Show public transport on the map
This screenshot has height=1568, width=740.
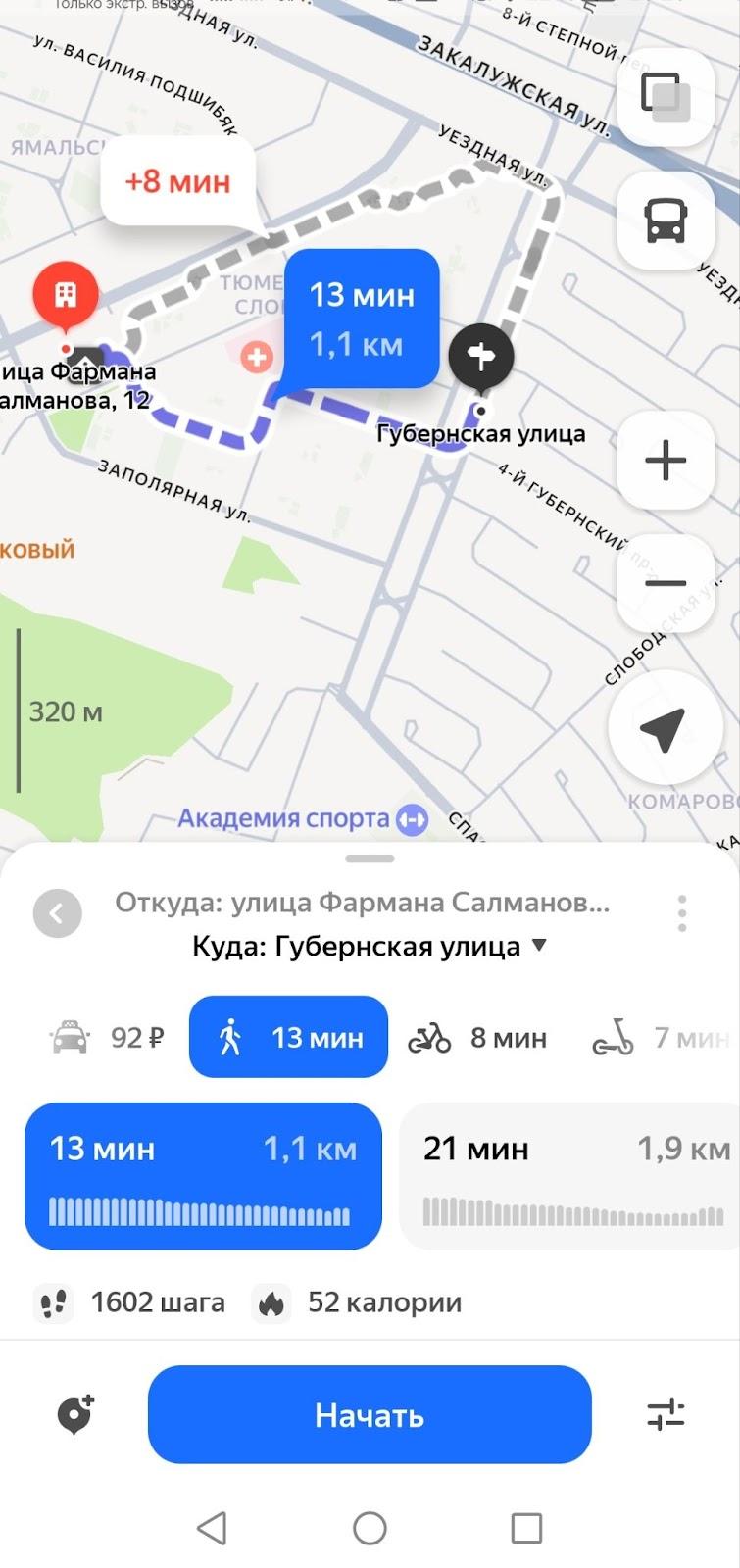[666, 220]
